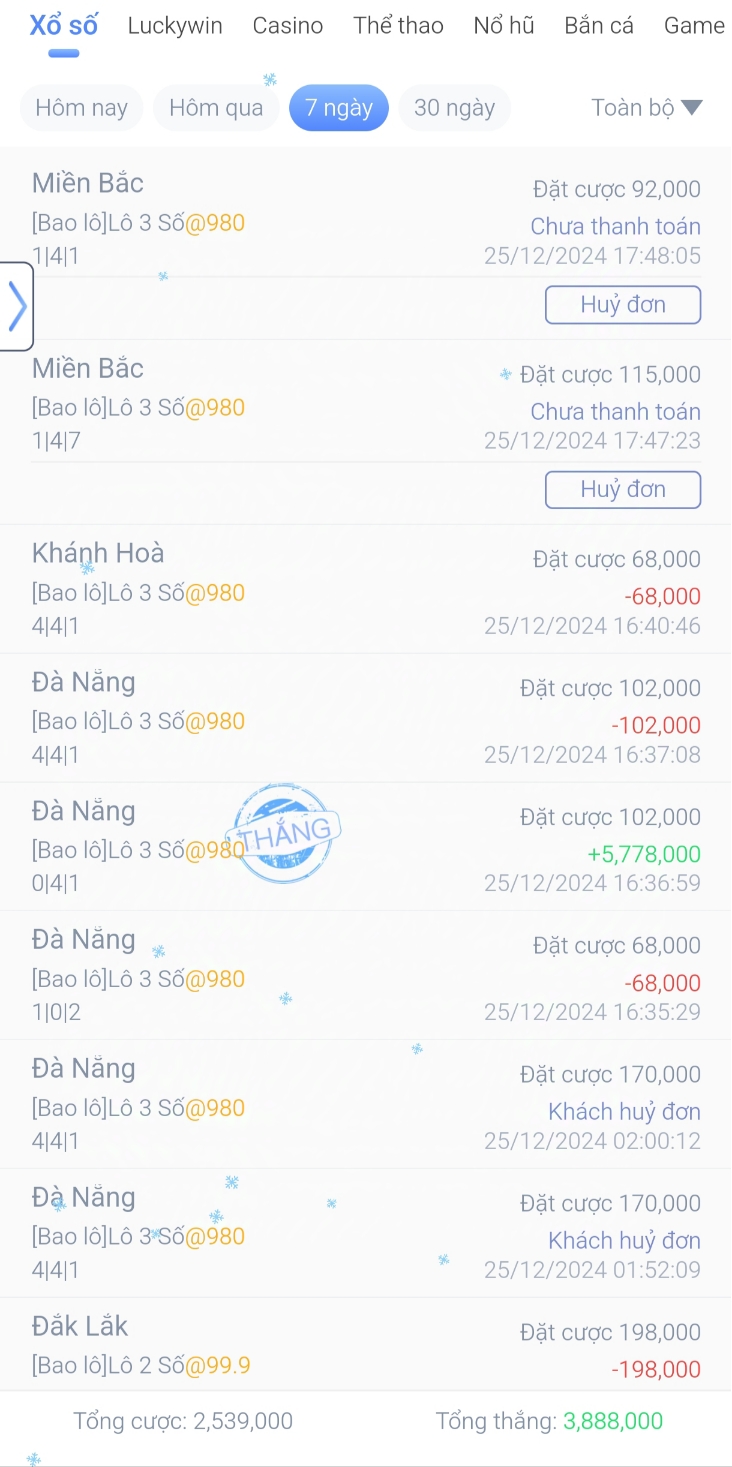Filter bets by Hôm nay

[82, 108]
